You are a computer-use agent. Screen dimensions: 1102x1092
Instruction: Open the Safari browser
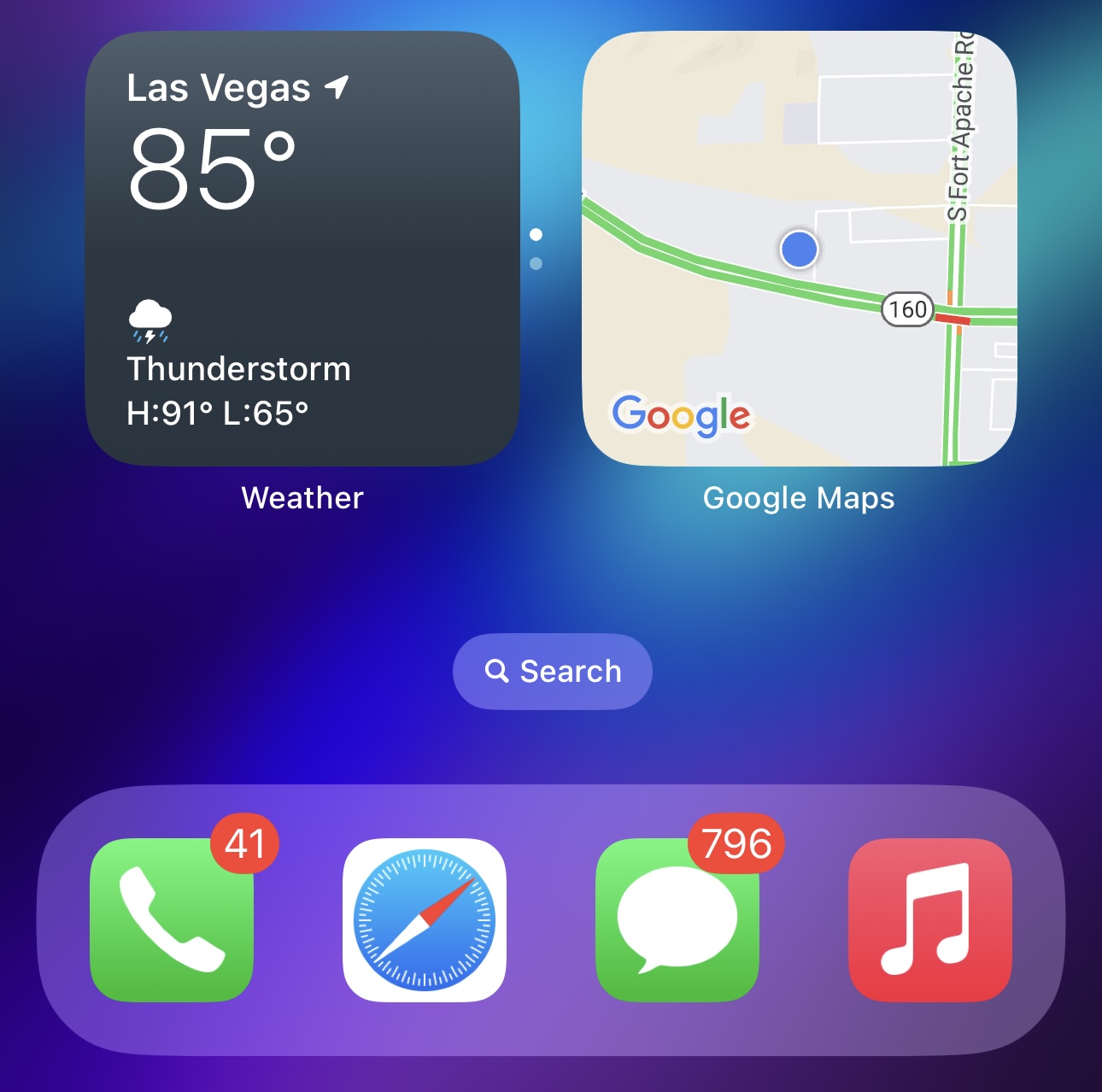point(425,919)
